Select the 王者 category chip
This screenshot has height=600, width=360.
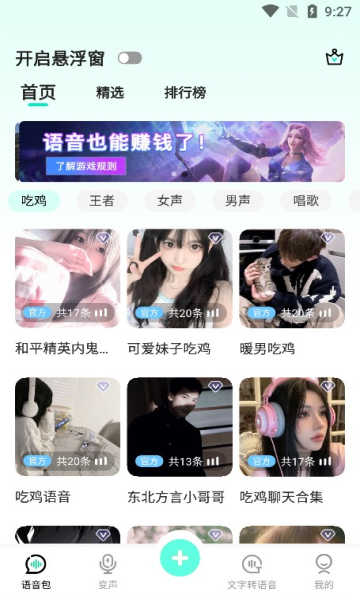tap(102, 201)
